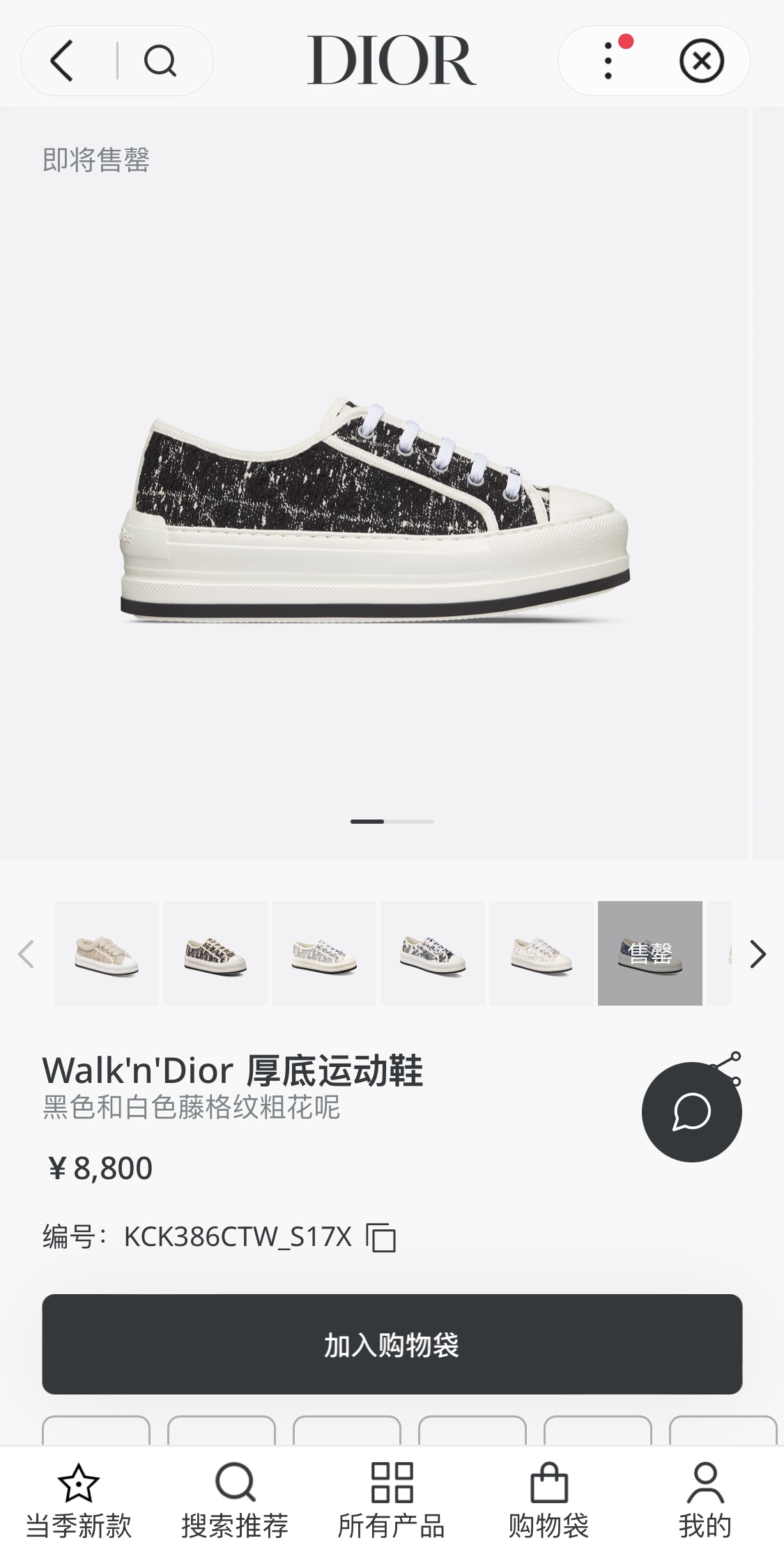Close the Dior mini program

click(701, 61)
